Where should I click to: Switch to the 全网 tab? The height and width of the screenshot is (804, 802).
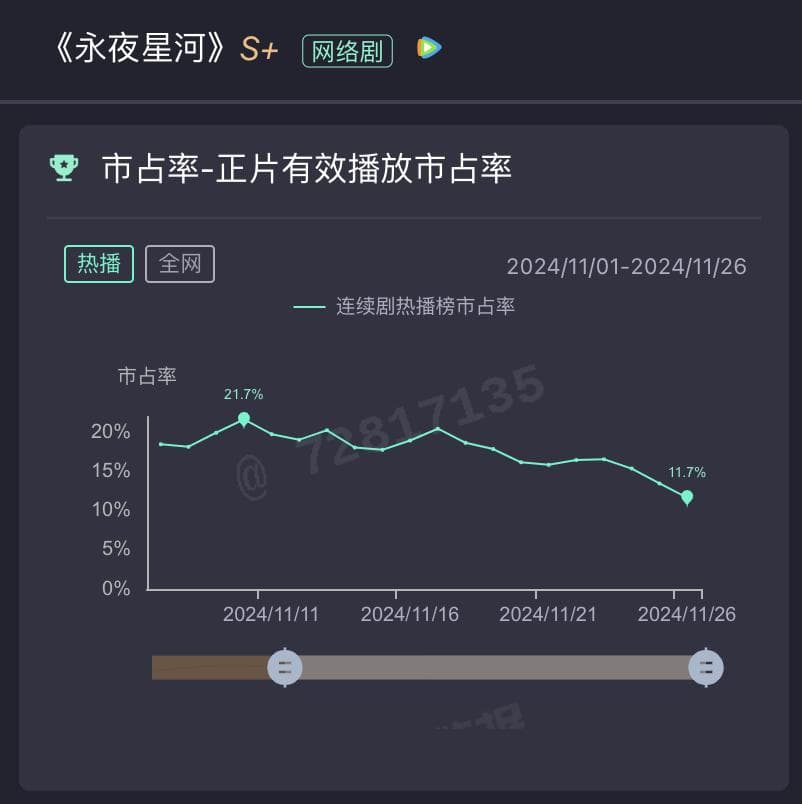click(180, 264)
